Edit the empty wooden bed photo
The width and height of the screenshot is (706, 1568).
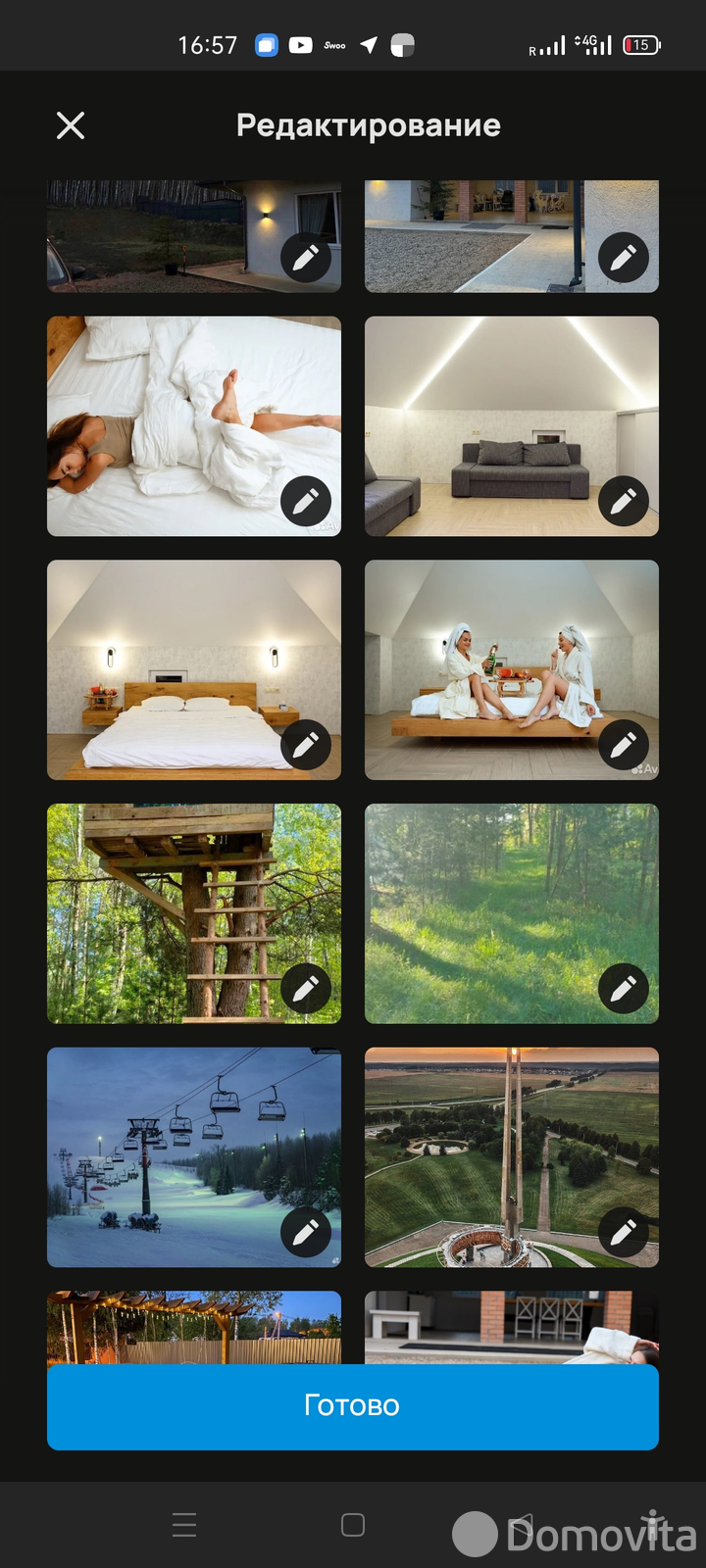point(306,745)
